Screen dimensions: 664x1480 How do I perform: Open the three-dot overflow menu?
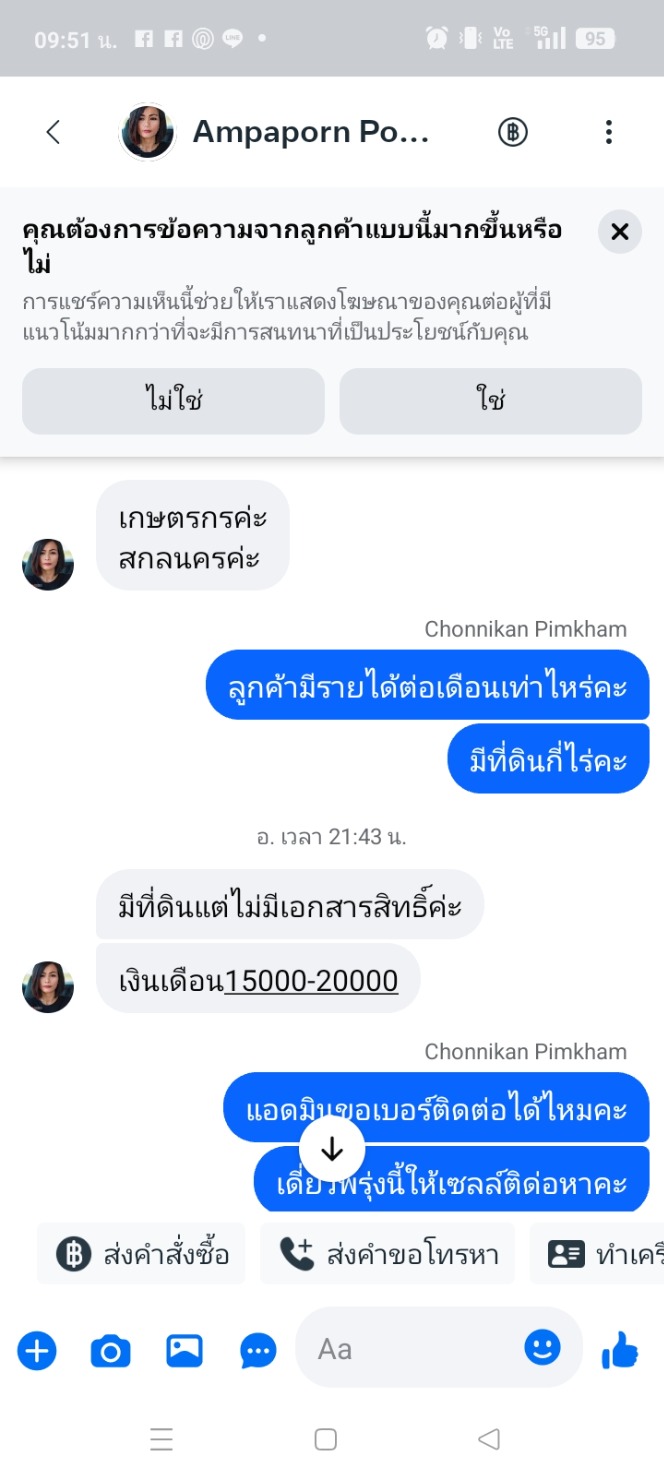pos(608,132)
